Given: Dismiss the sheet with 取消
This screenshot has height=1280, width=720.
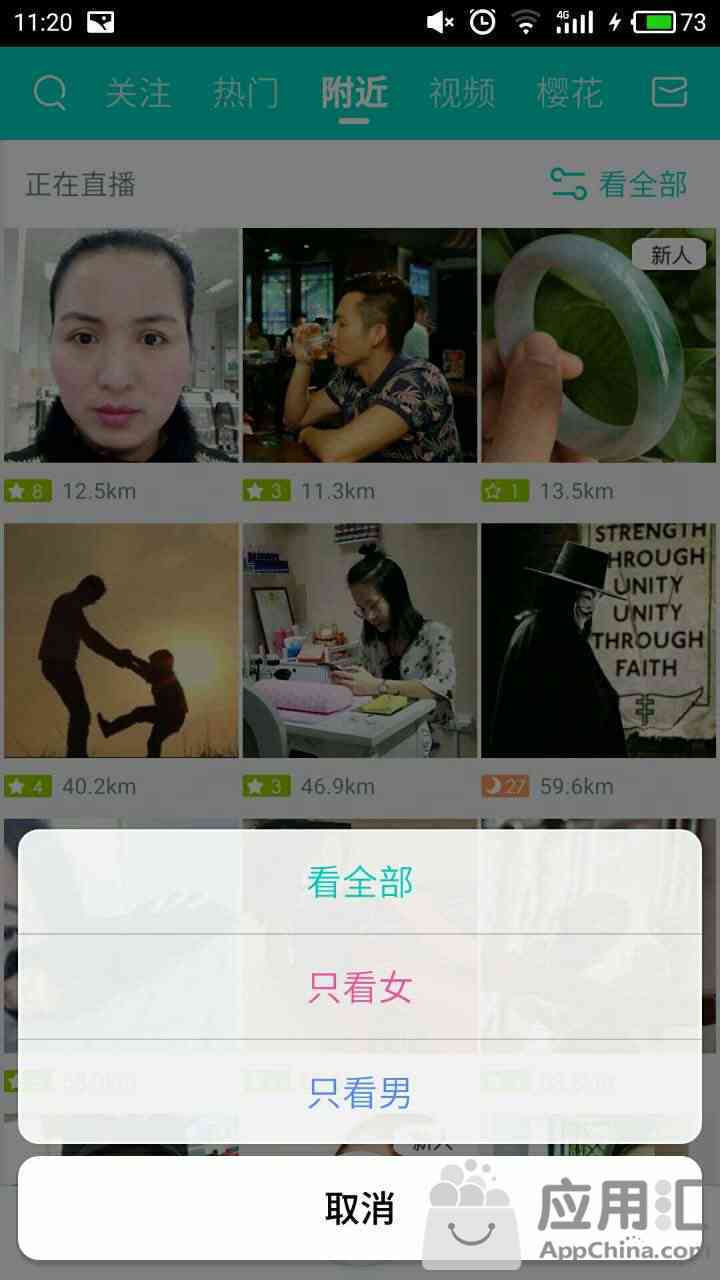Looking at the screenshot, I should click(x=360, y=1208).
